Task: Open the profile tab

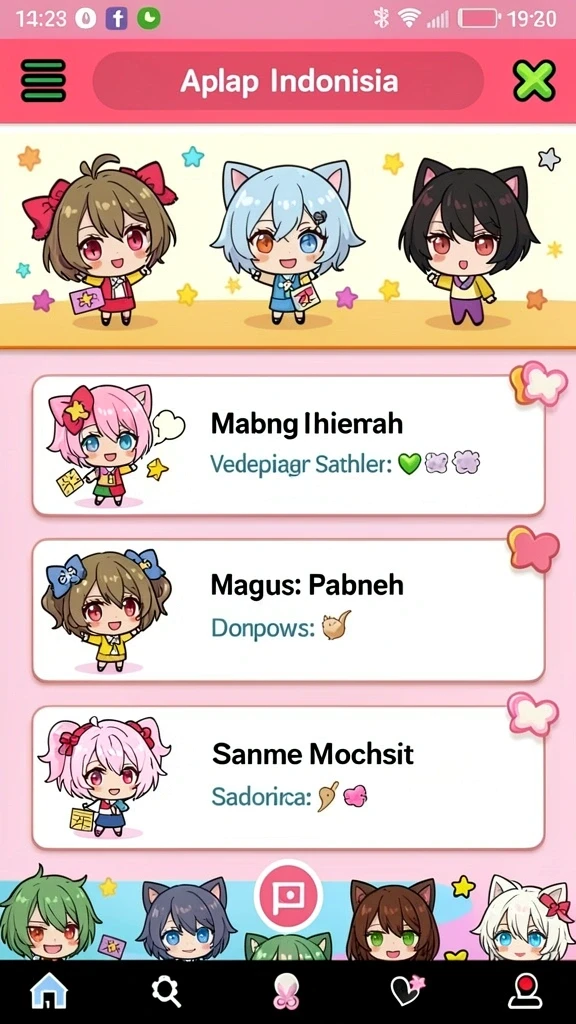Action: coord(526,993)
